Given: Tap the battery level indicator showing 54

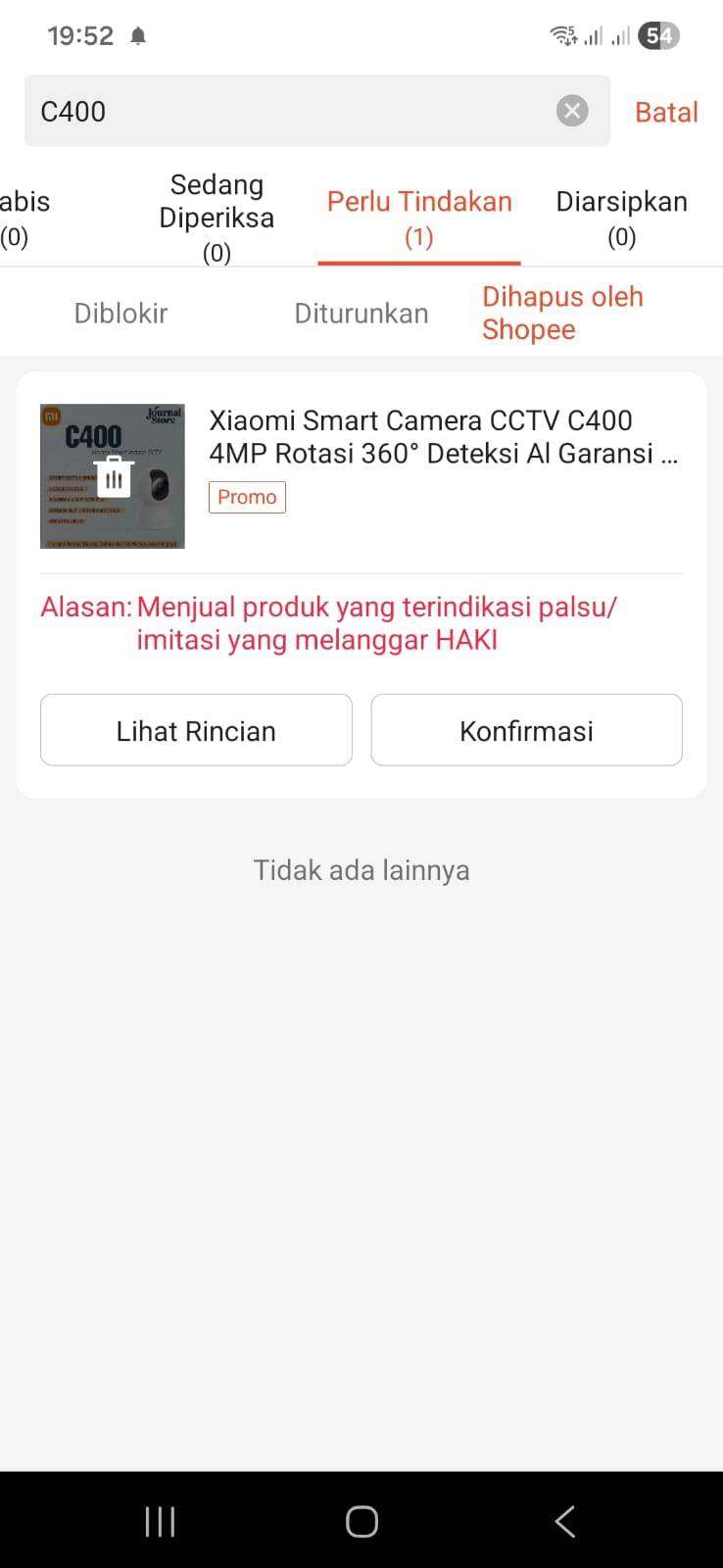Looking at the screenshot, I should [x=654, y=34].
